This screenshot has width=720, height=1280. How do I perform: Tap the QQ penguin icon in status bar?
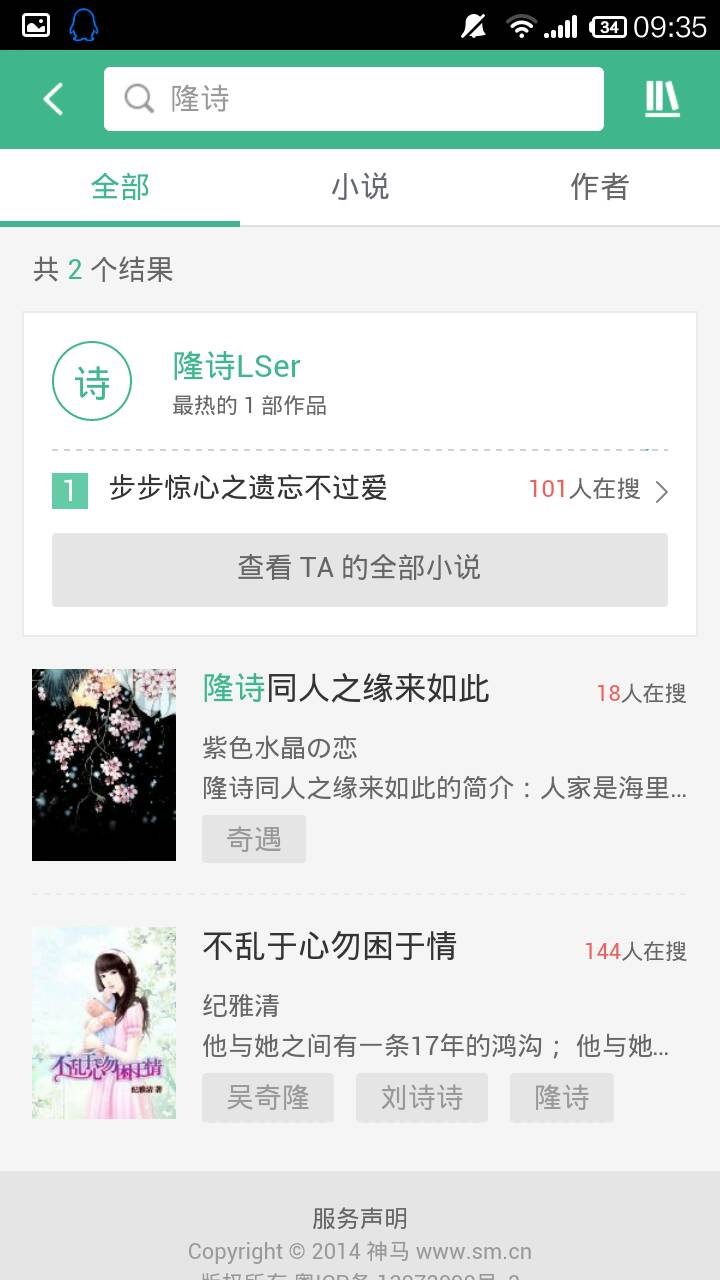point(82,25)
